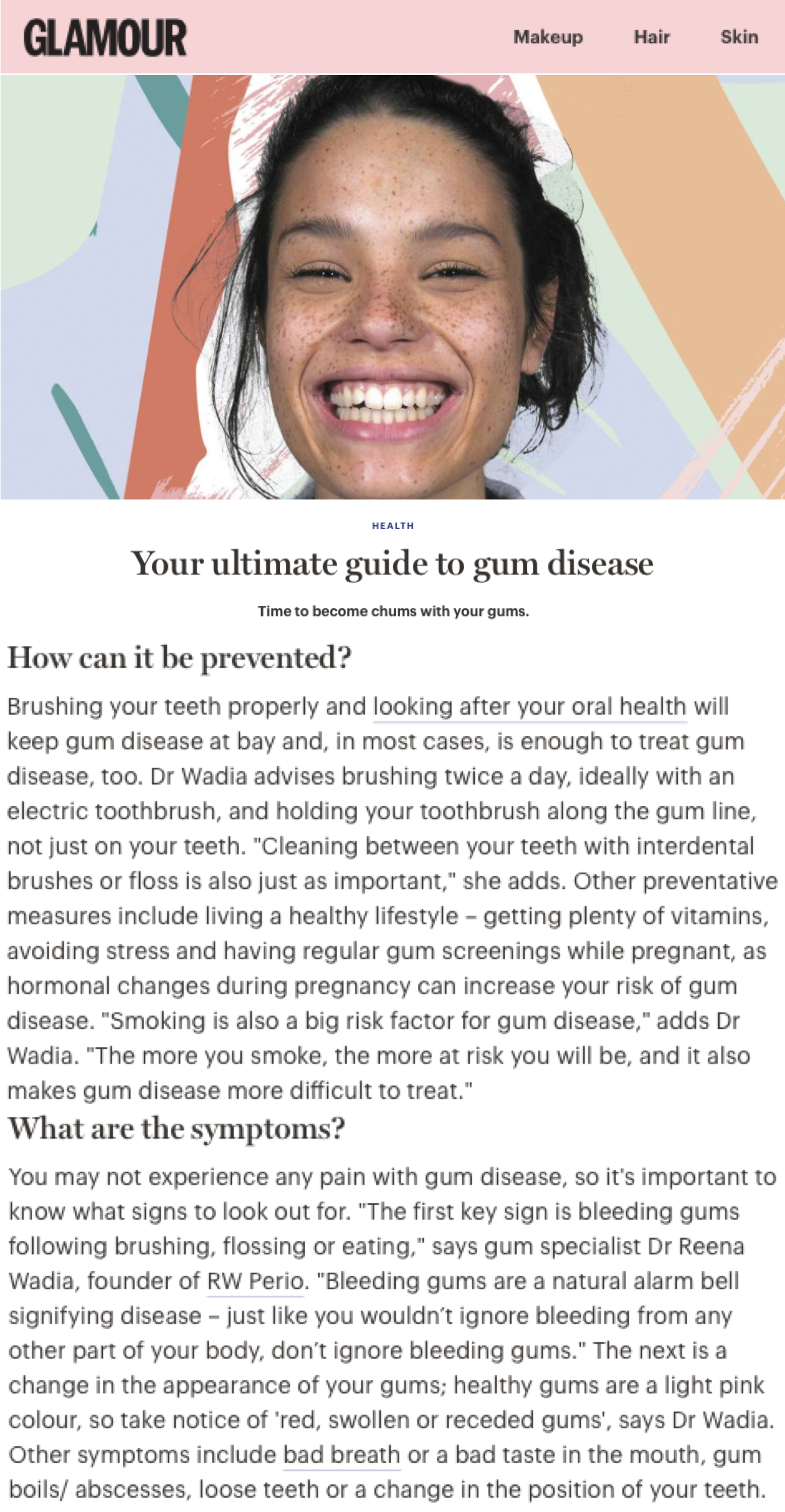This screenshot has height=1512, width=785.
Task: Open the RW Perio link
Action: click(256, 1281)
